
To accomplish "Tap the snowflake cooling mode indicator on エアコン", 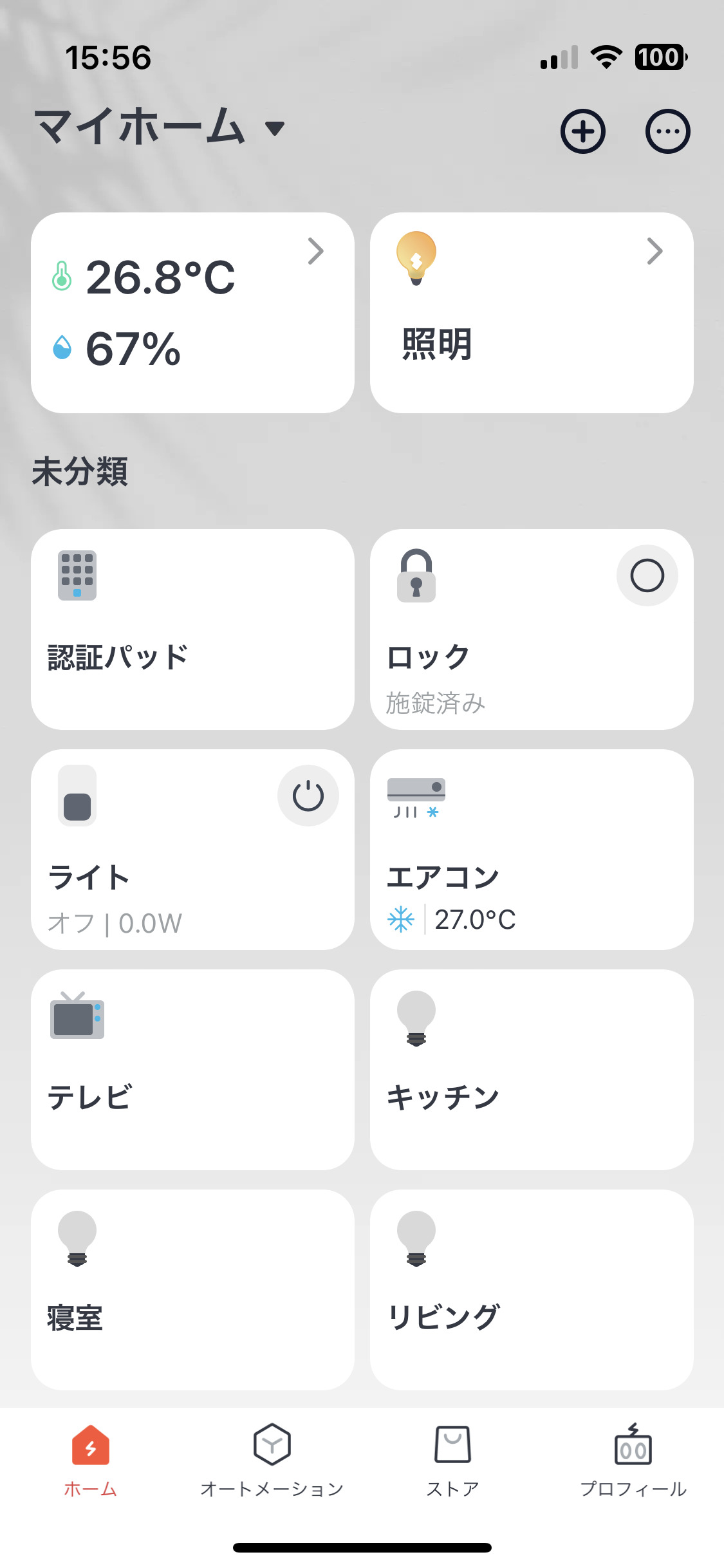I will 399,920.
